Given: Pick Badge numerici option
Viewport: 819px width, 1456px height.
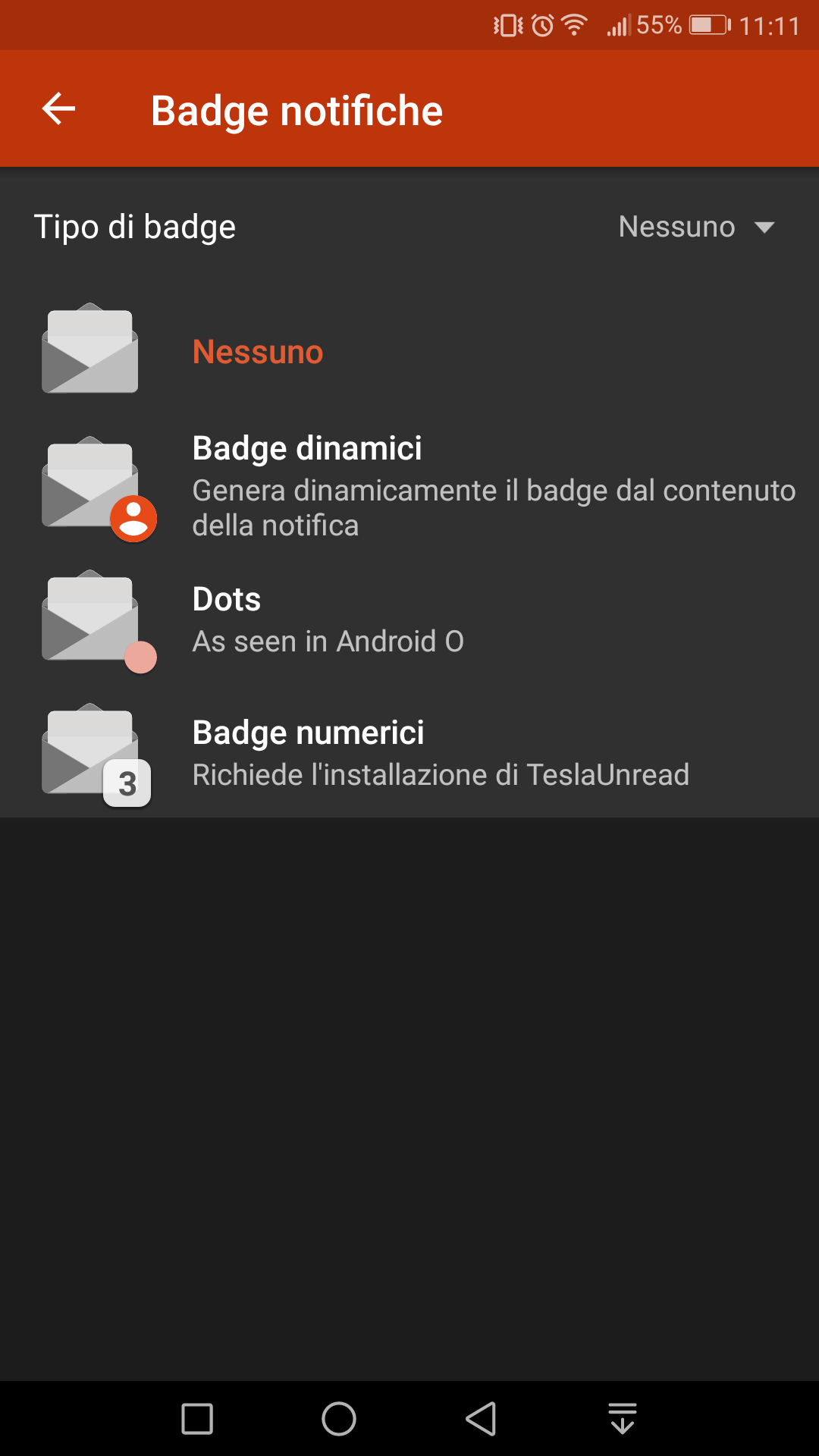Looking at the screenshot, I should [409, 753].
